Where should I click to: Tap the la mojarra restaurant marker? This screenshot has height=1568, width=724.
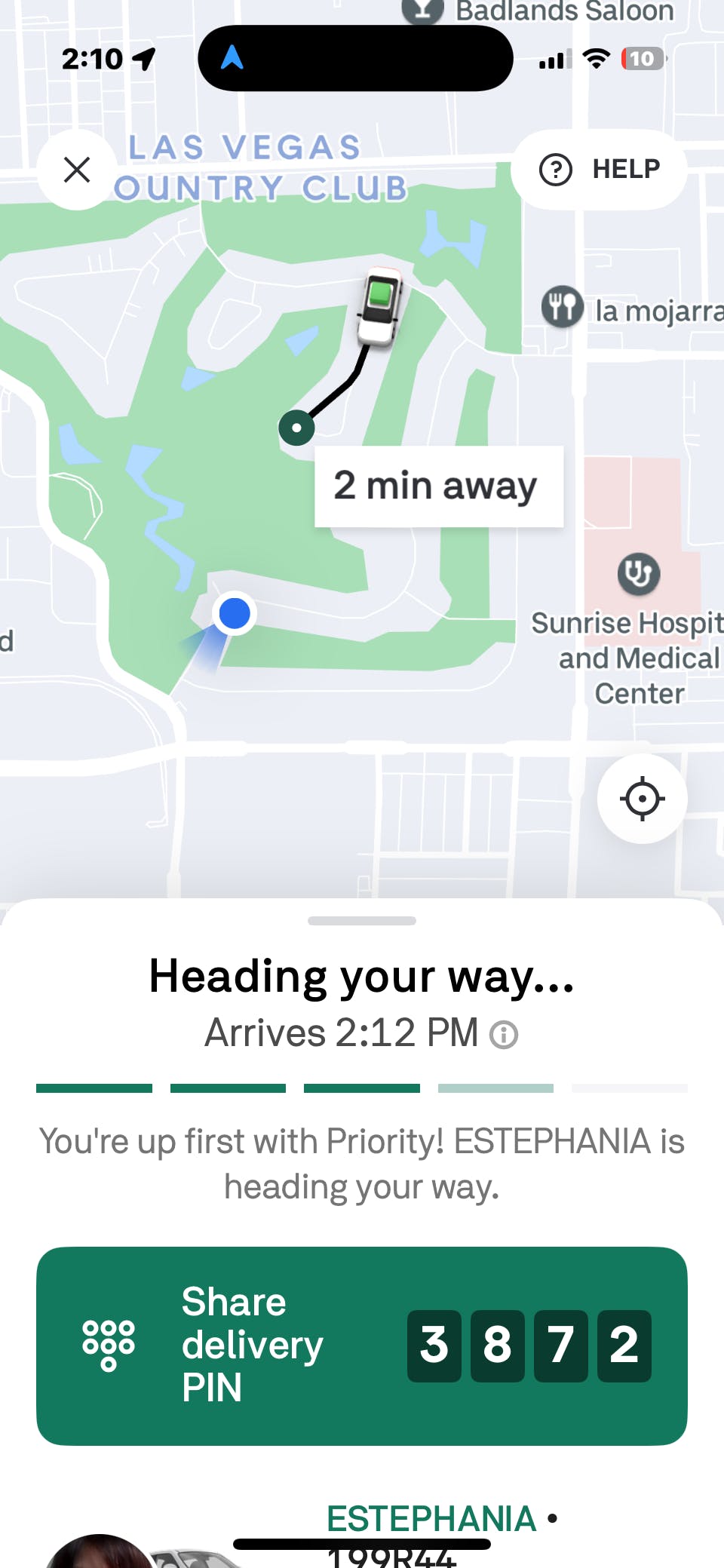562,307
